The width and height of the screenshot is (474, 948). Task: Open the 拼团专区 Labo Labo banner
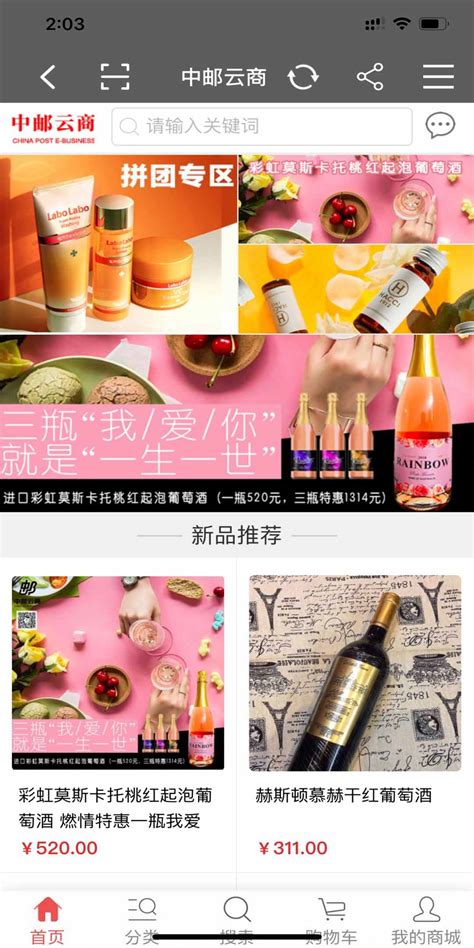click(x=118, y=244)
